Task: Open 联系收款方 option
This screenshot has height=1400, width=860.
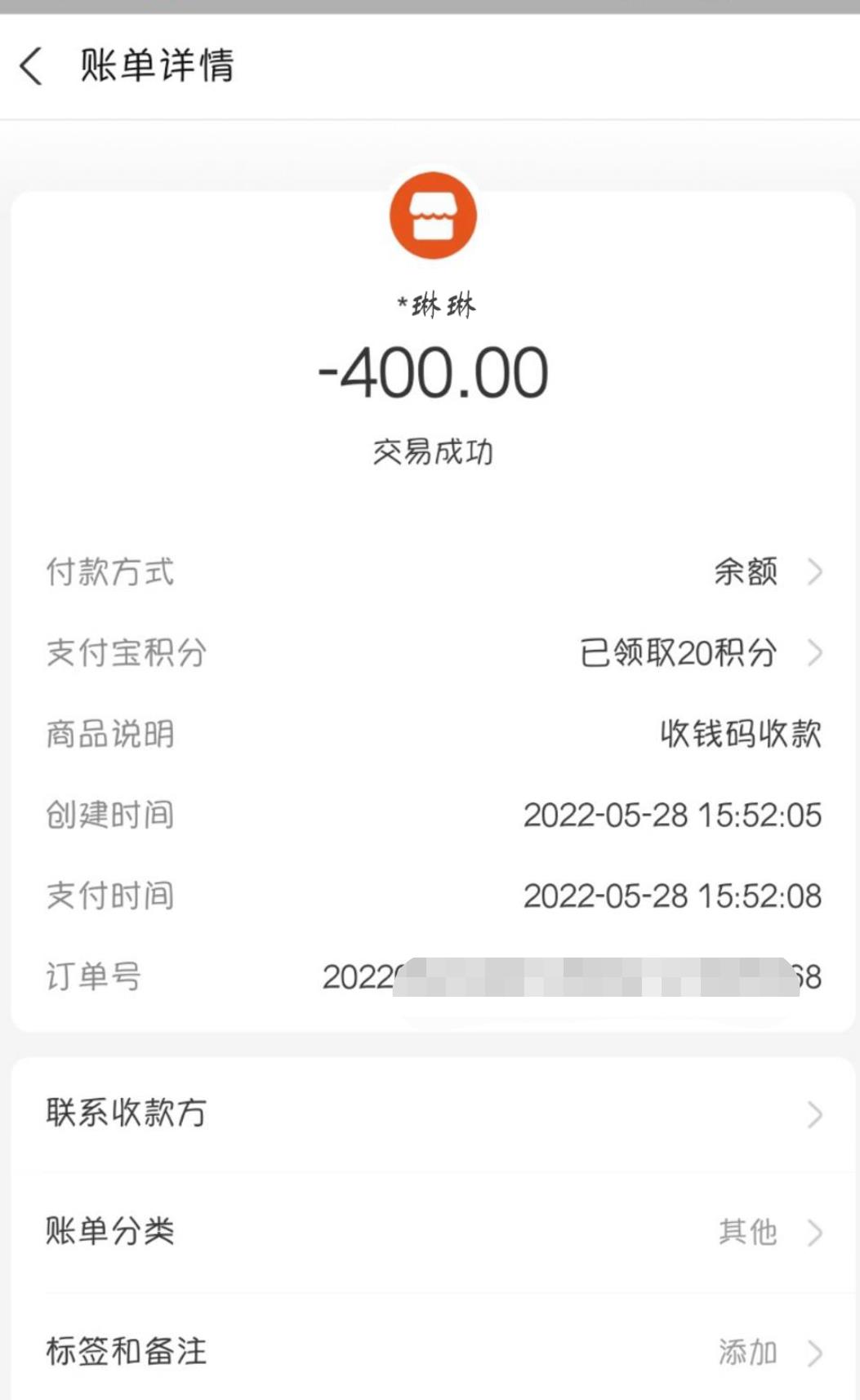Action: click(433, 1113)
